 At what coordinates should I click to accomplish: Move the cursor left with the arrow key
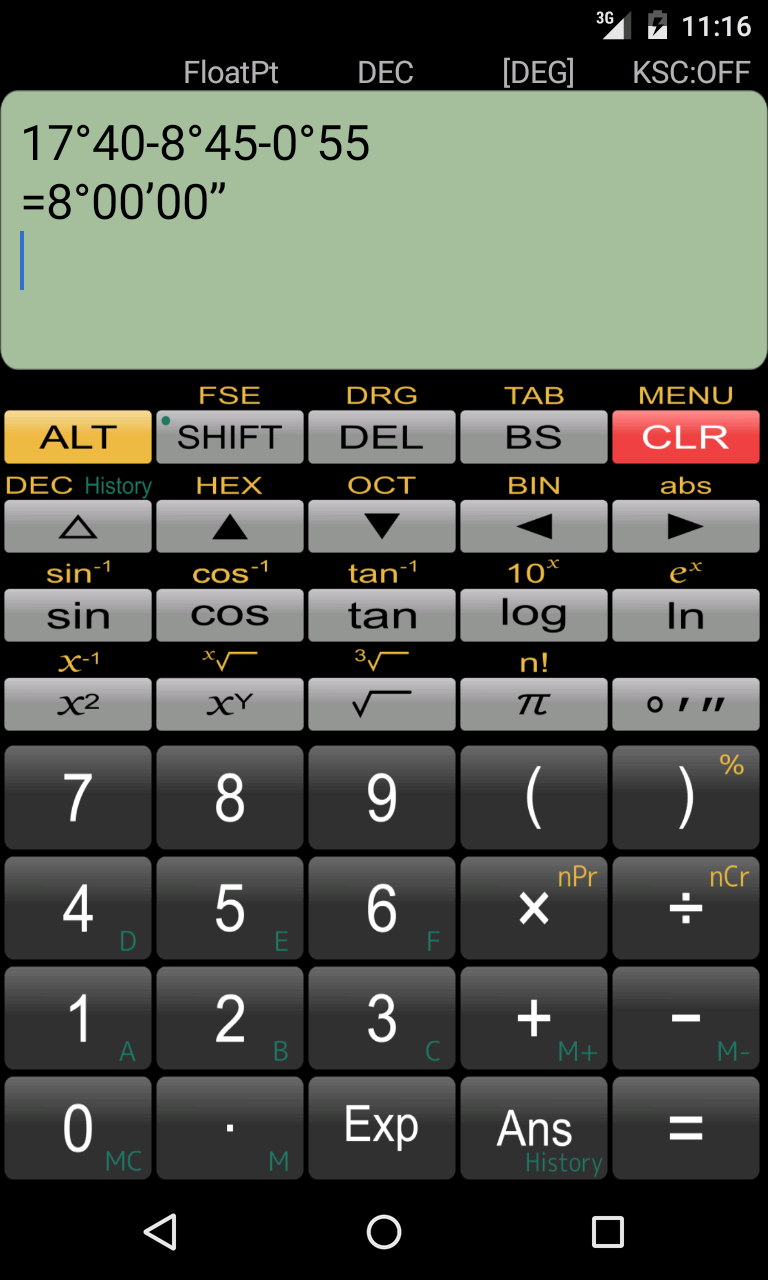[x=533, y=526]
